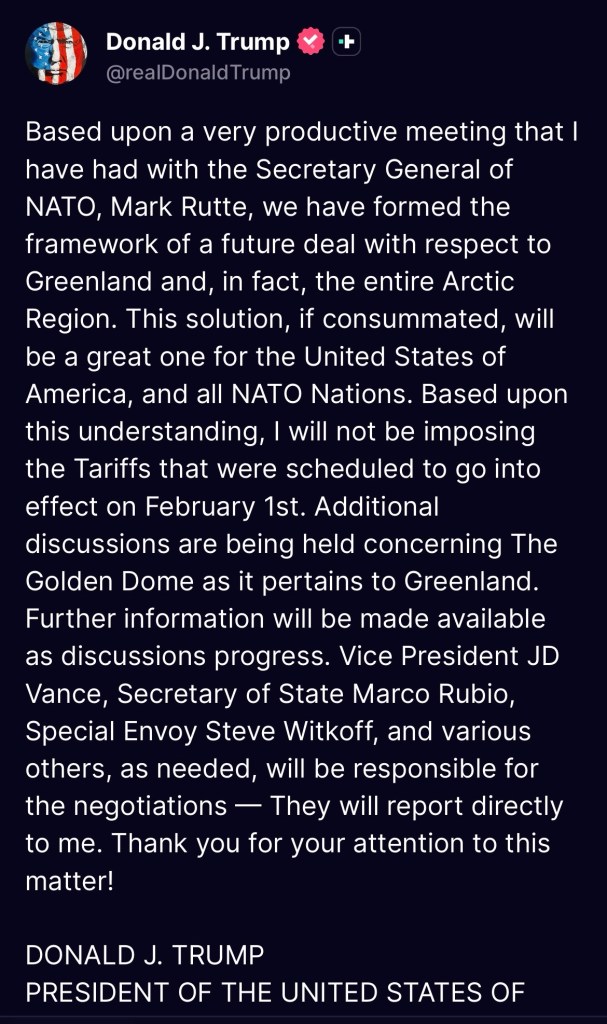Open Donald J. Trump's profile avatar
The image size is (607, 1024).
click(57, 54)
